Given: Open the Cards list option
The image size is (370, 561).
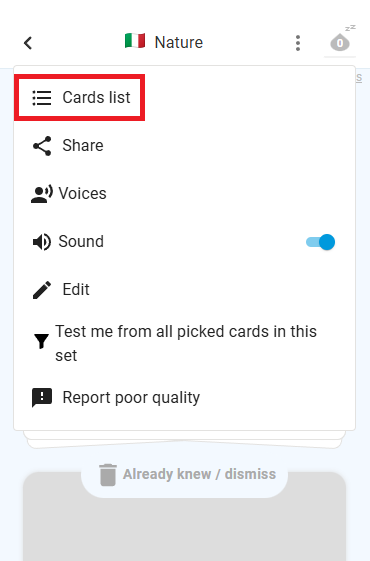Looking at the screenshot, I should (x=79, y=97).
